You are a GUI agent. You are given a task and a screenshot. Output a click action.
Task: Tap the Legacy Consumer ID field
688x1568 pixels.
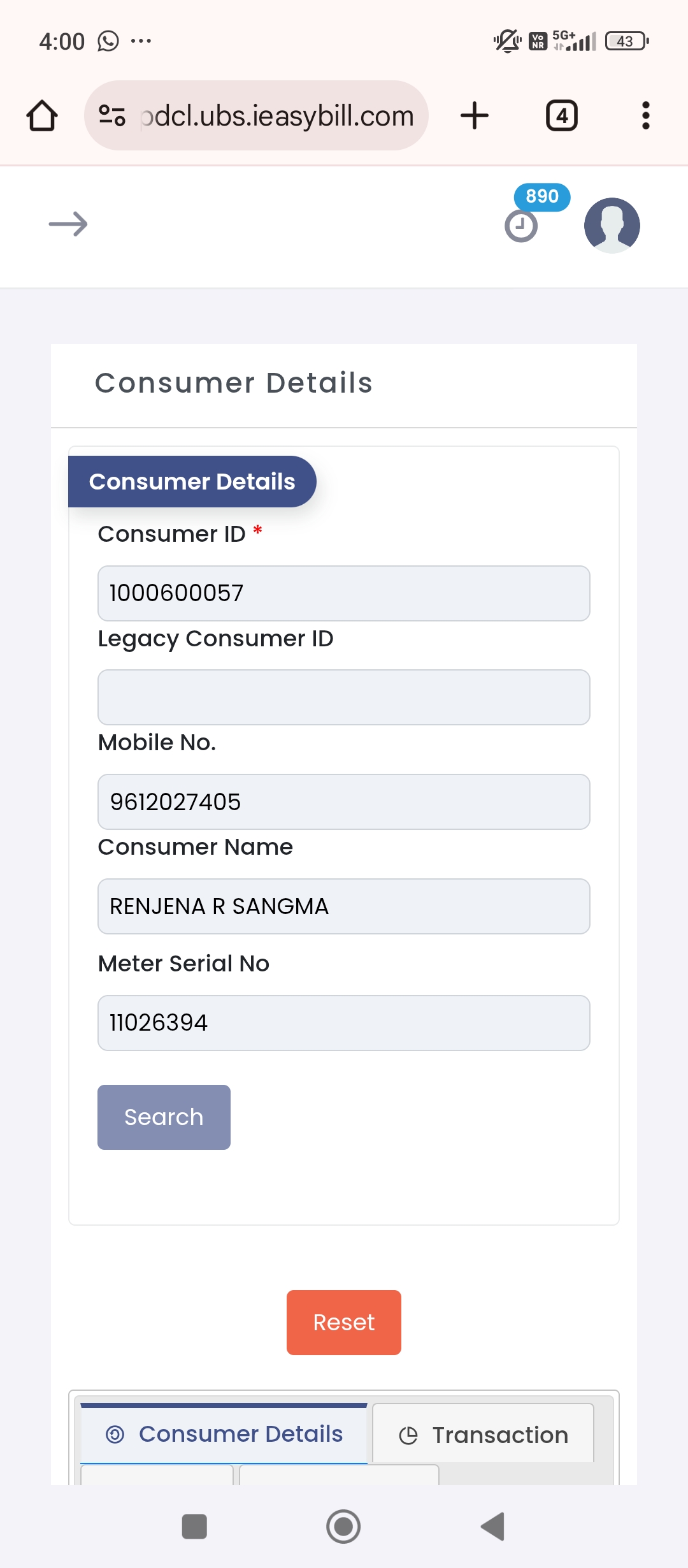tap(344, 697)
